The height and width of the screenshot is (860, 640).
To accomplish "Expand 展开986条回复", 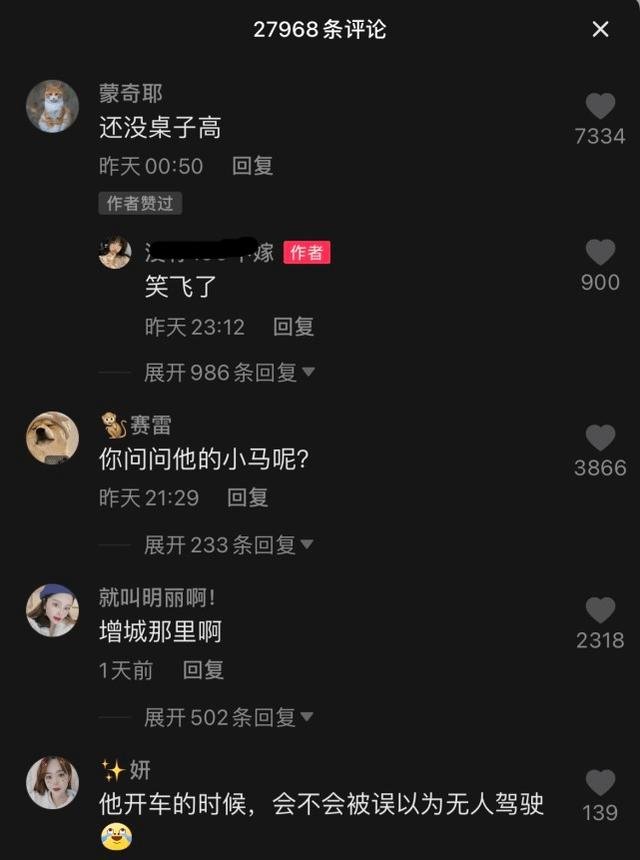I will point(229,373).
